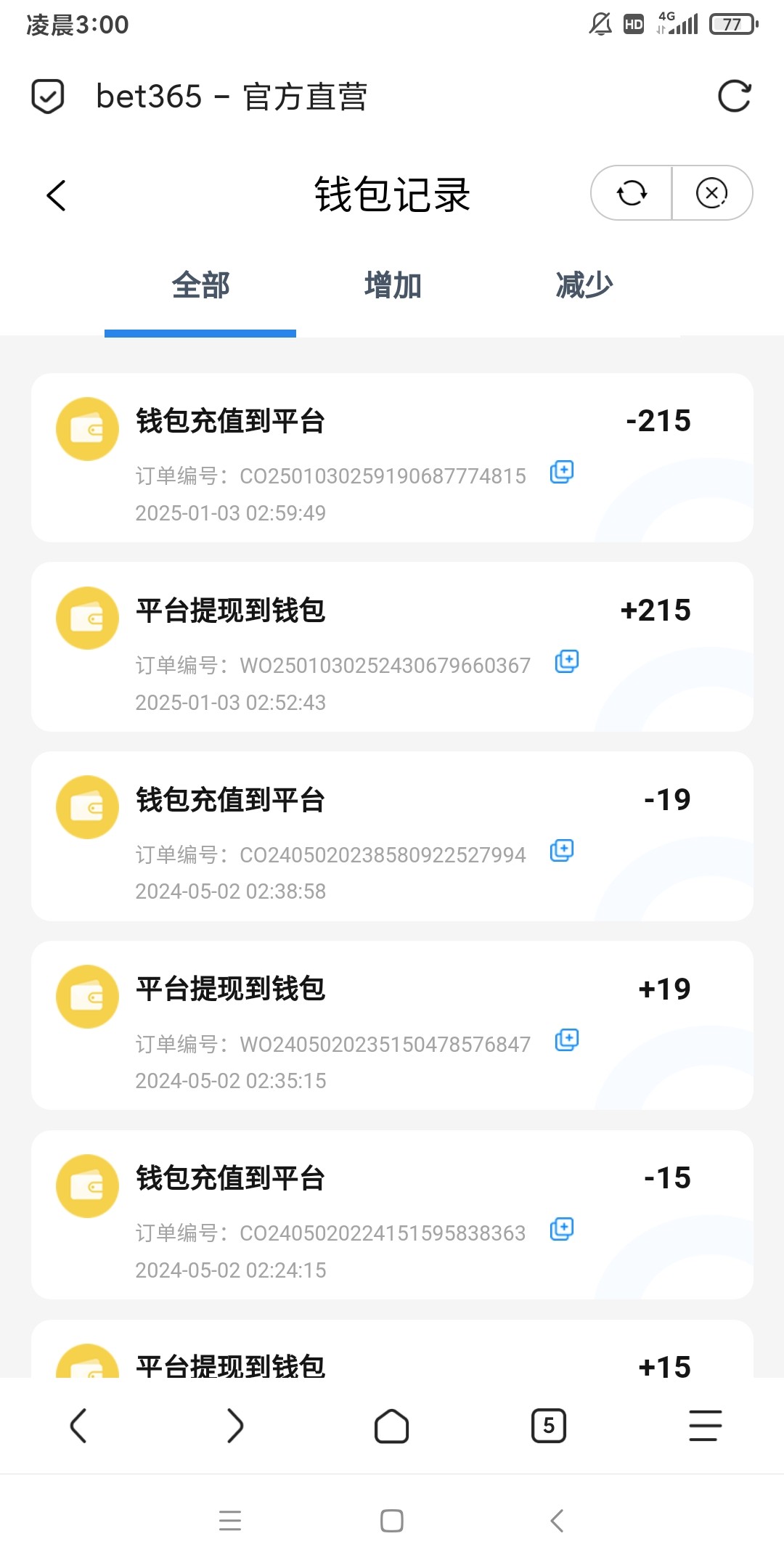Viewport: 784px width, 1568px height.
Task: Switch to the 减少 tab
Action: pos(584,285)
